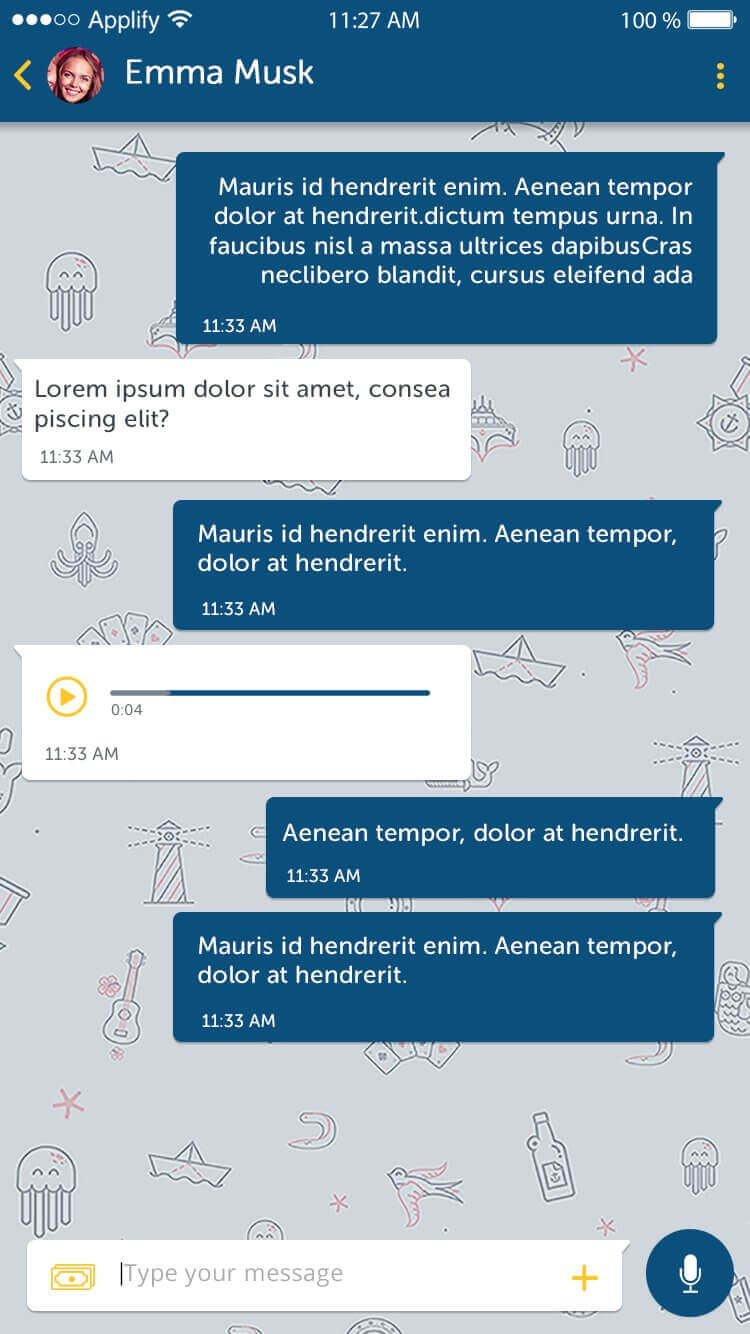The height and width of the screenshot is (1334, 750).
Task: Add an attachment with the plus icon
Action: pos(584,1277)
